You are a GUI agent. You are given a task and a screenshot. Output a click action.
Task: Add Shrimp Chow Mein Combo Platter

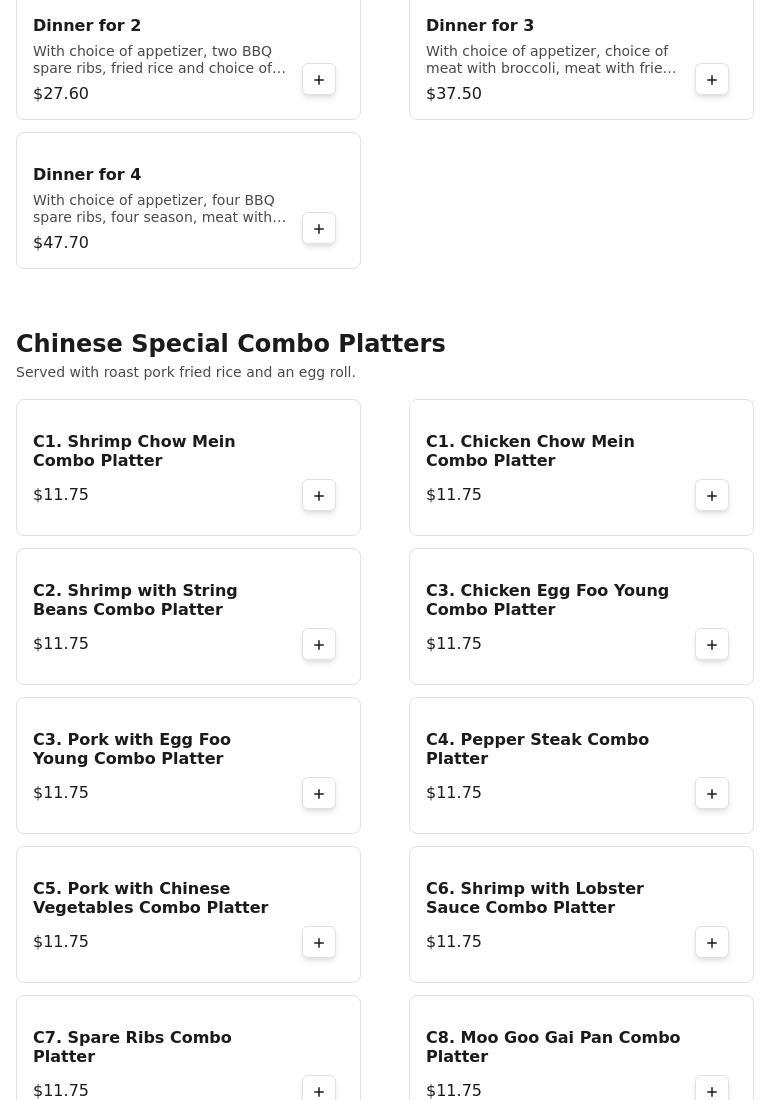tap(319, 495)
